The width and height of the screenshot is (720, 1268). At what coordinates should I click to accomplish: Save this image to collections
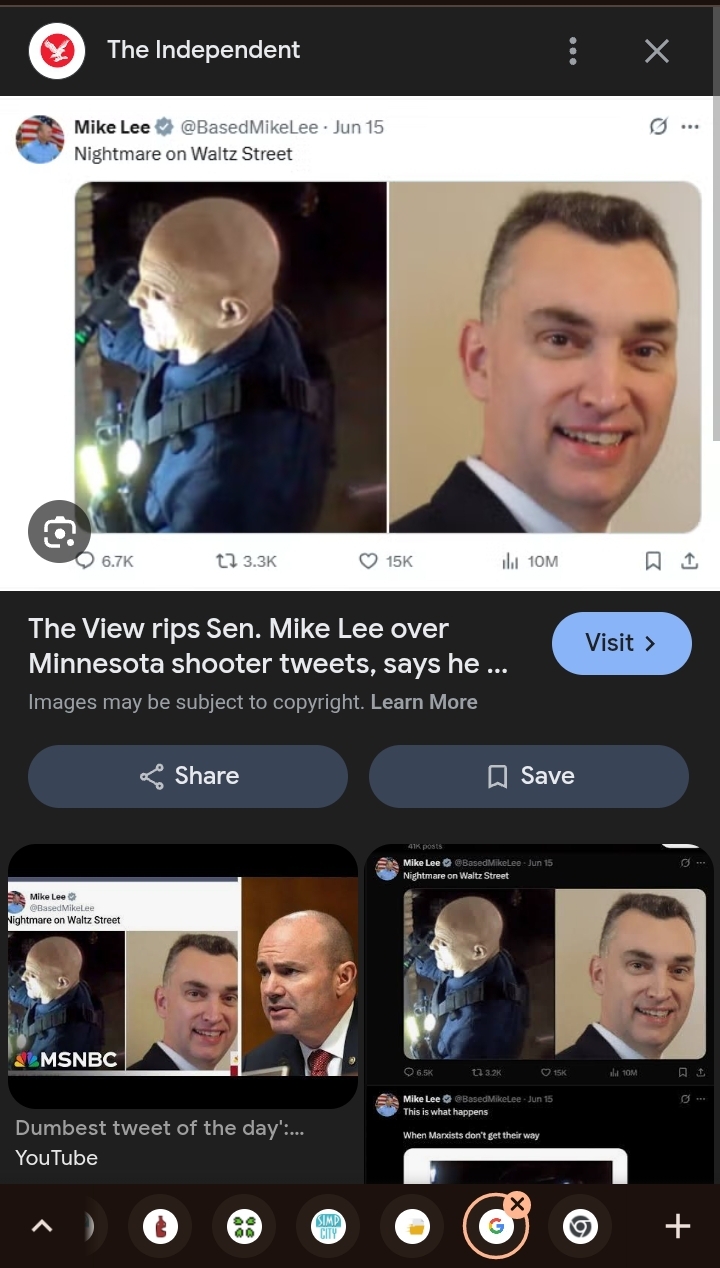tap(529, 776)
